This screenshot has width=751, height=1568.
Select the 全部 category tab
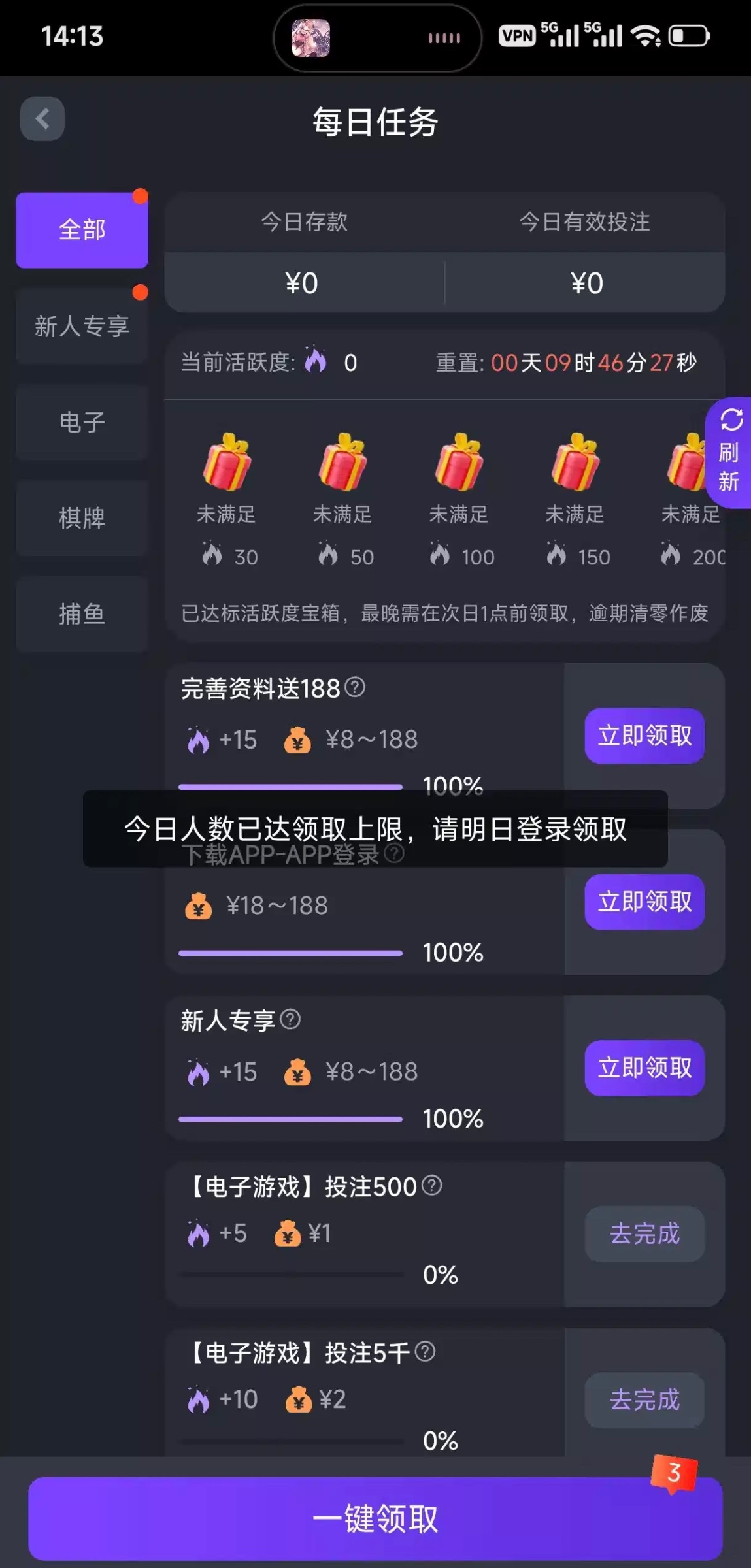(x=82, y=230)
